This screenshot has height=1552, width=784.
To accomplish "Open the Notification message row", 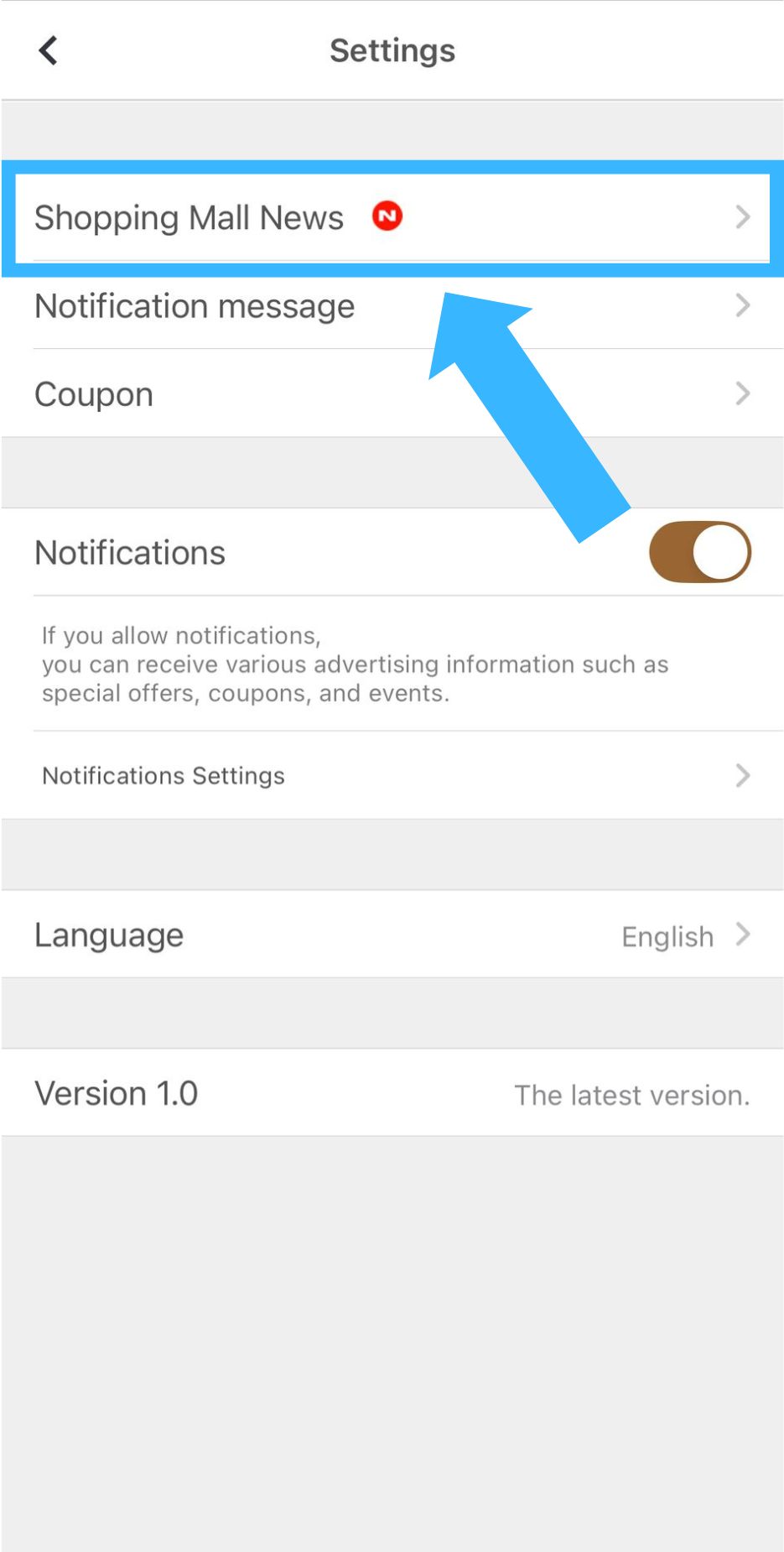I will [x=391, y=306].
